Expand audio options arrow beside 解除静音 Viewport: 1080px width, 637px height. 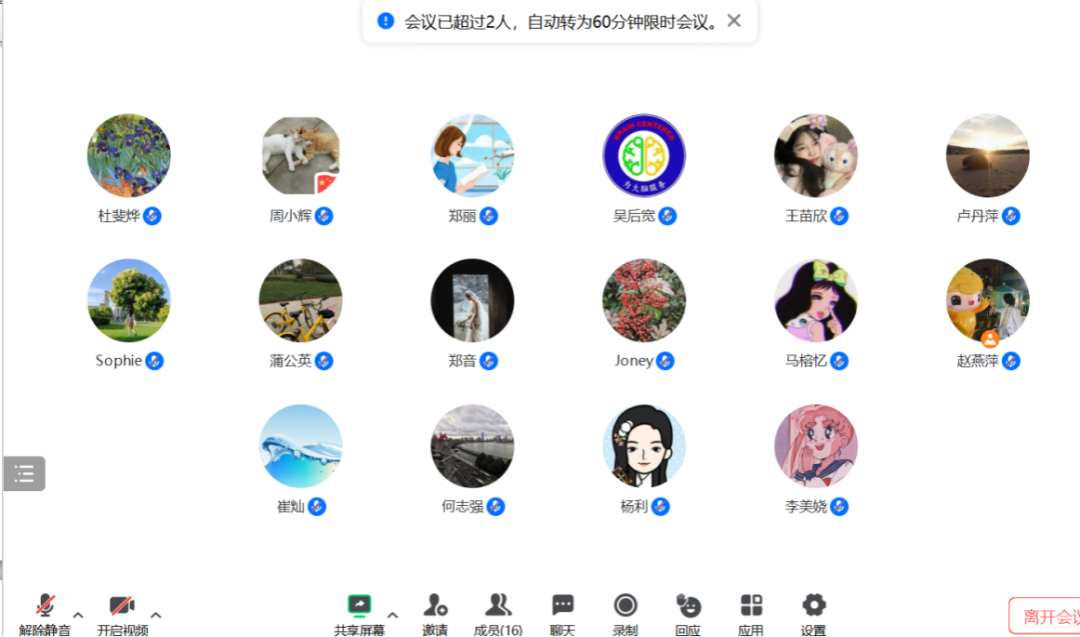click(78, 615)
